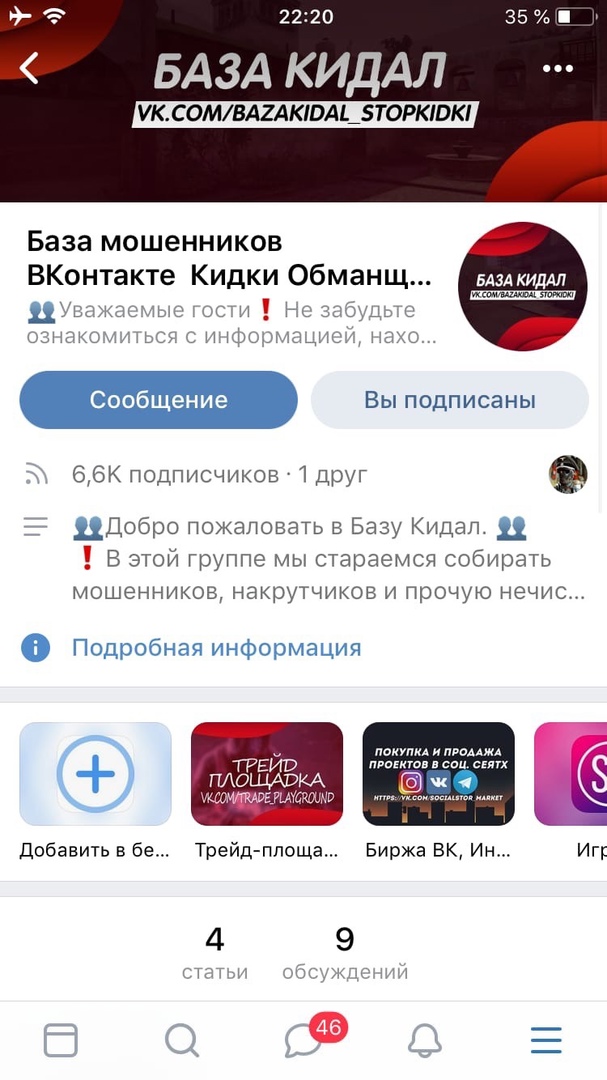Tap the Добавить в беседу tile
607x1080 pixels.
[95, 775]
